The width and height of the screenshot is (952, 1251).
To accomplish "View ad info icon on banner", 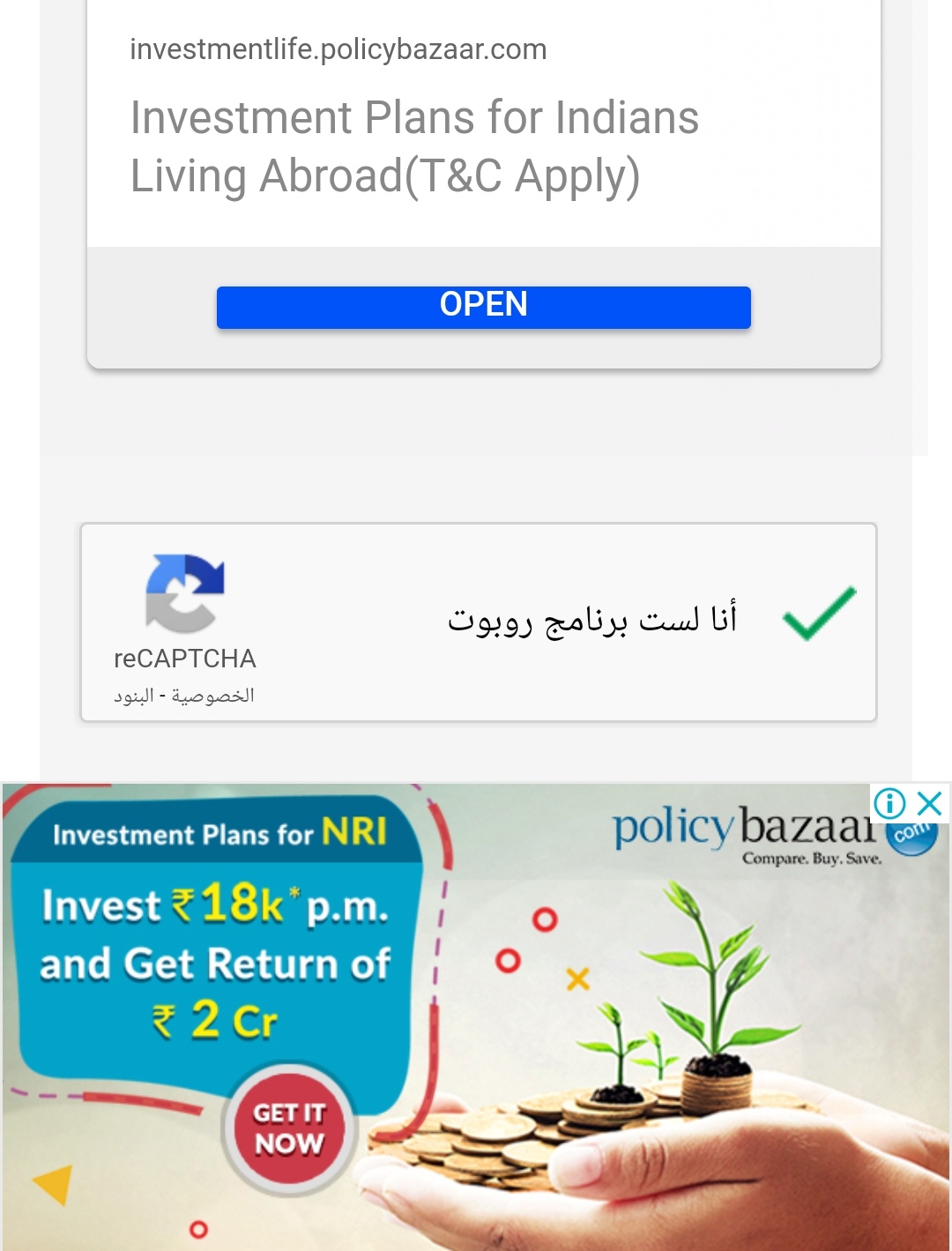I will pyautogui.click(x=889, y=803).
